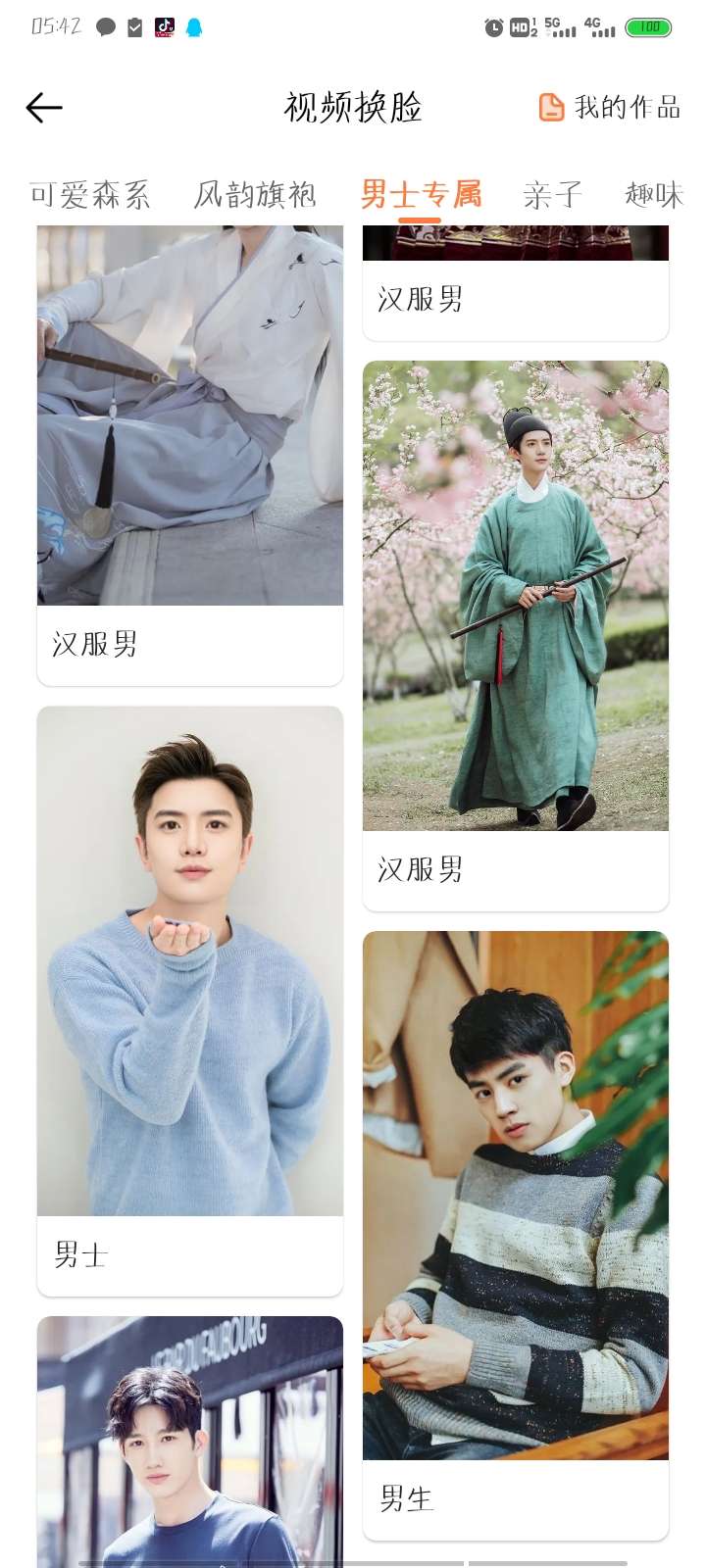Screen dimensions: 706x1568
Task: Open 汉服男 template with green robe
Action: [516, 608]
